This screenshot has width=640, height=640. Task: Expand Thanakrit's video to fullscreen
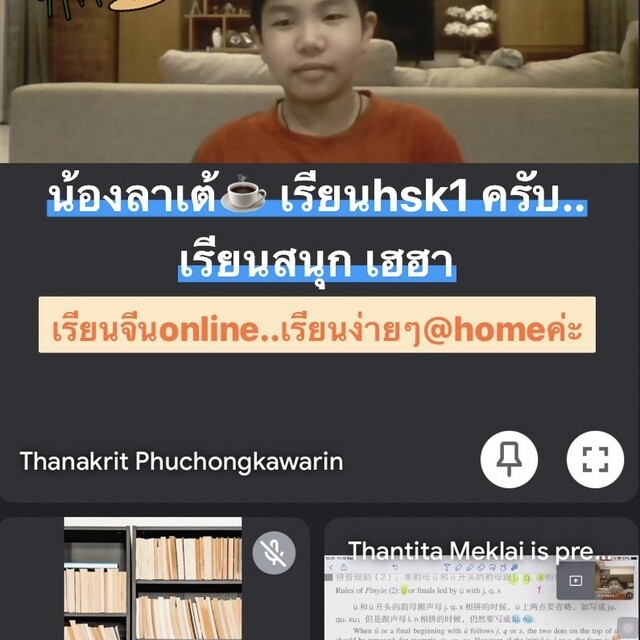(x=595, y=460)
